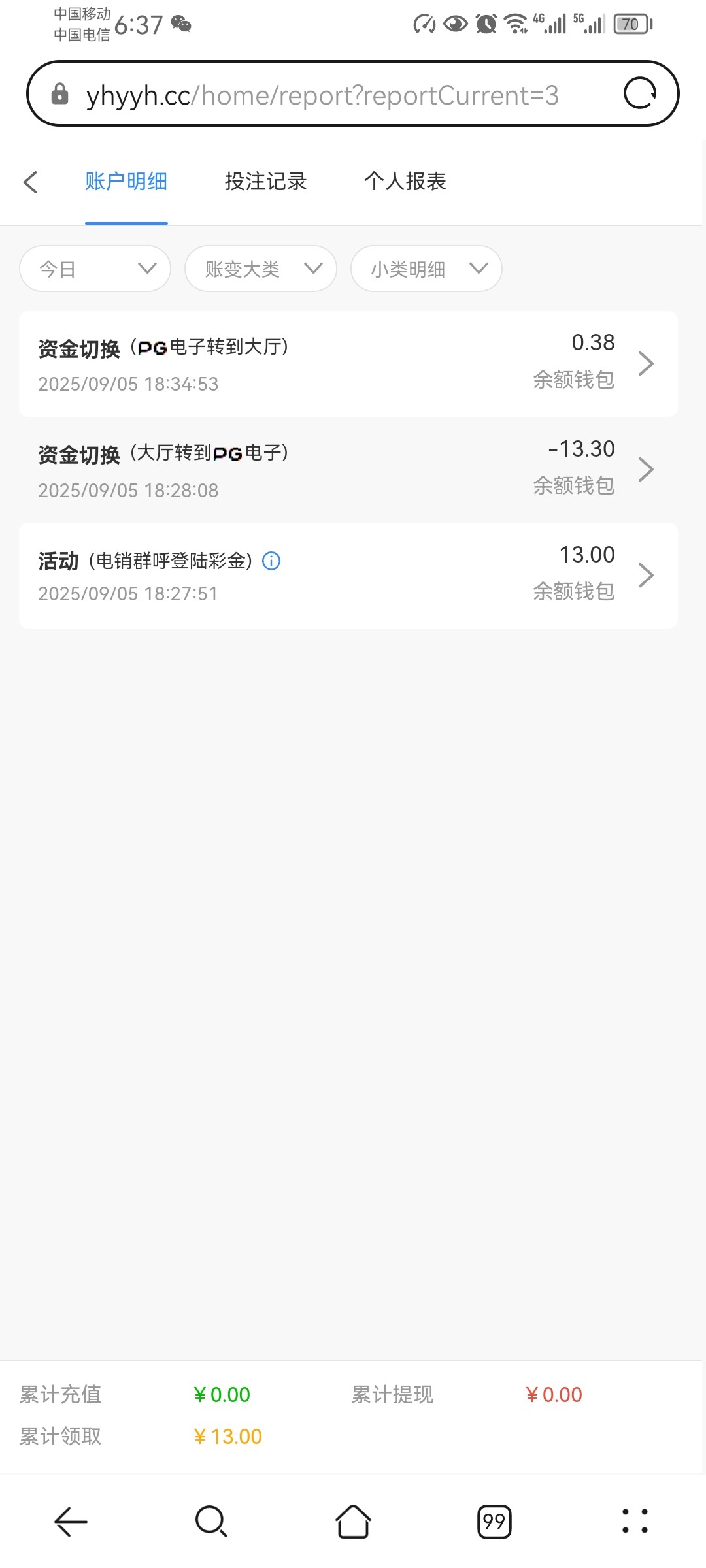The width and height of the screenshot is (706, 1568).
Task: Open browser tabs via the 99 counter icon
Action: point(494,1521)
